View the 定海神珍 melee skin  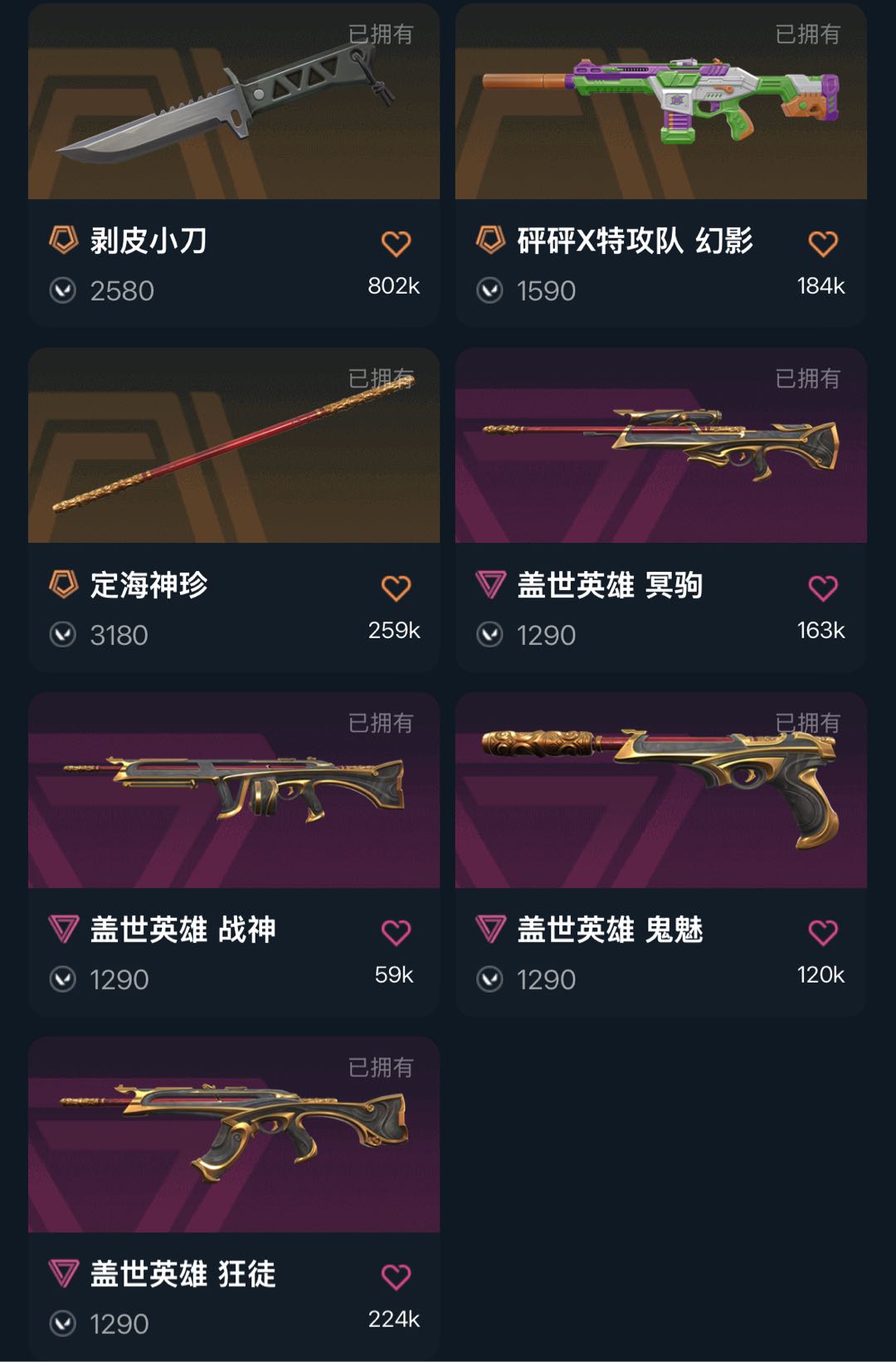[x=234, y=510]
